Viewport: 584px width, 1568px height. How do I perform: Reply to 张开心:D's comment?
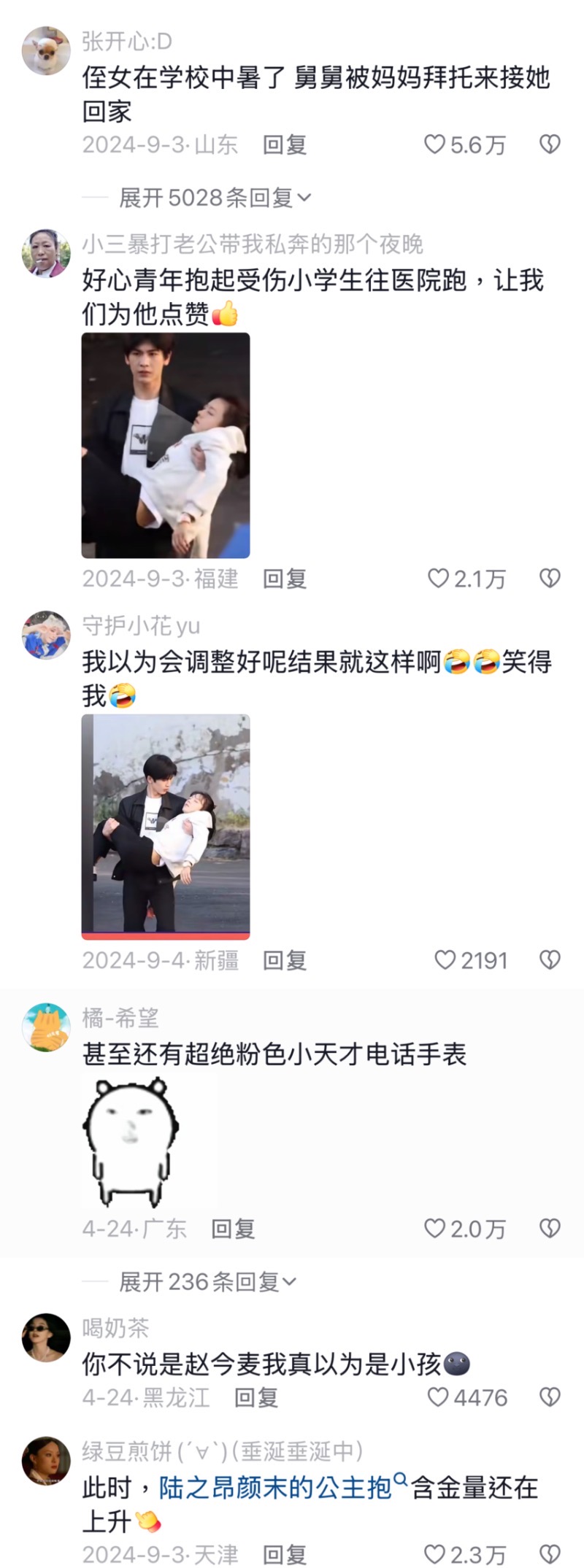coord(284,144)
